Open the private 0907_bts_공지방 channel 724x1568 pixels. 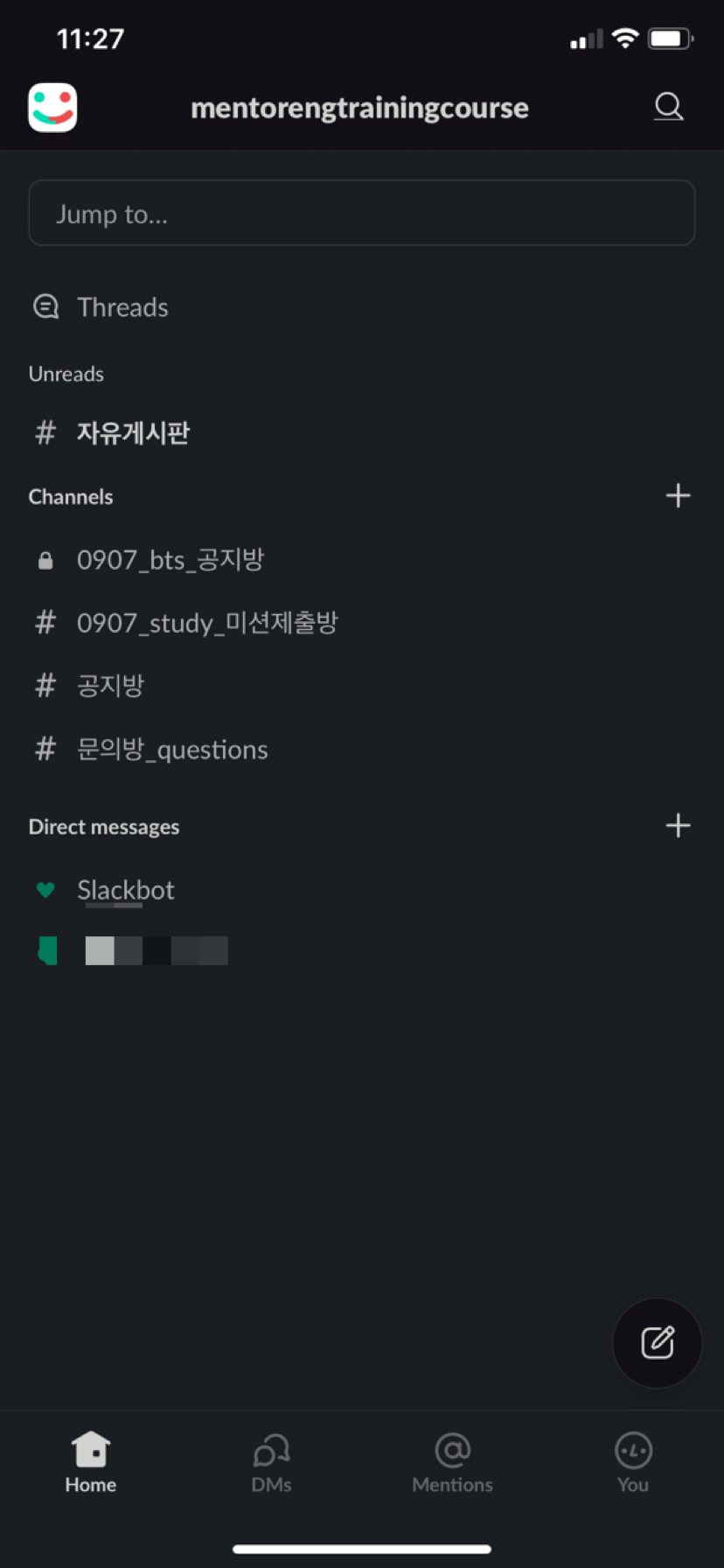click(362, 560)
